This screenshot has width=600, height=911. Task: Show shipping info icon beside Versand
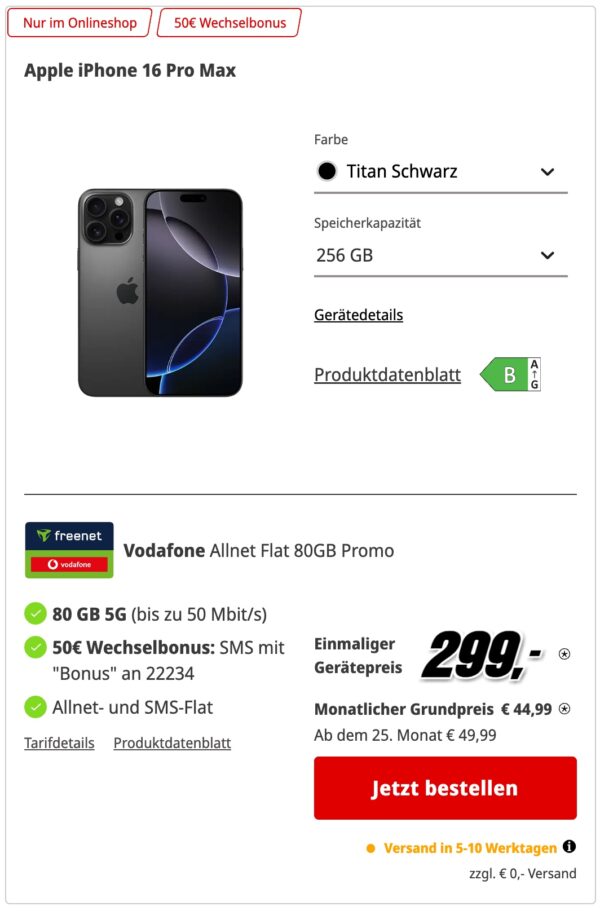(569, 847)
